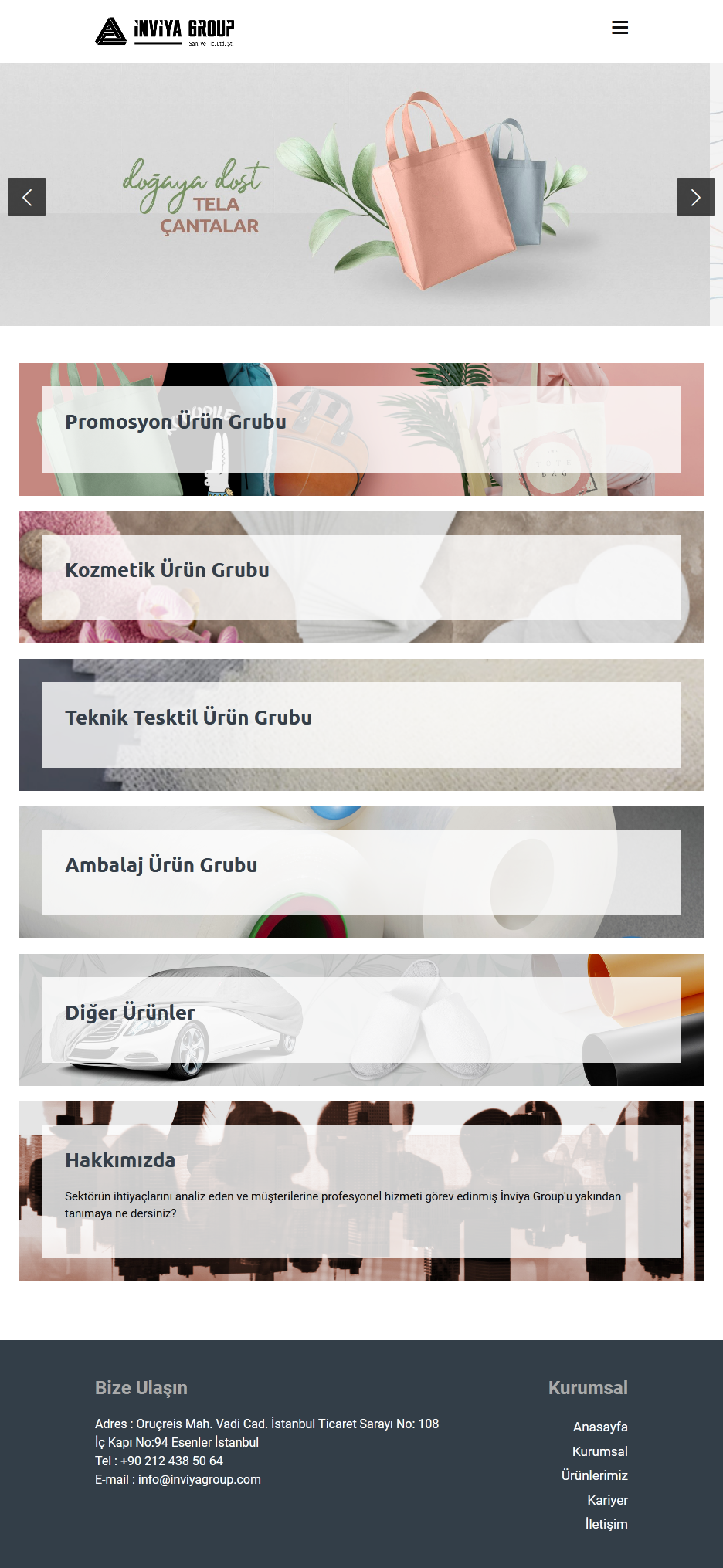Tap Ürünlerimiz footer link

point(594,1475)
